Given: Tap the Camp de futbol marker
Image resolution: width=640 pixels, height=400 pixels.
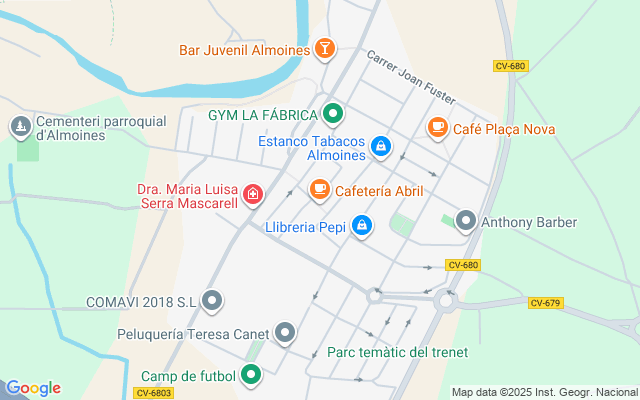Looking at the screenshot, I should pyautogui.click(x=251, y=376).
